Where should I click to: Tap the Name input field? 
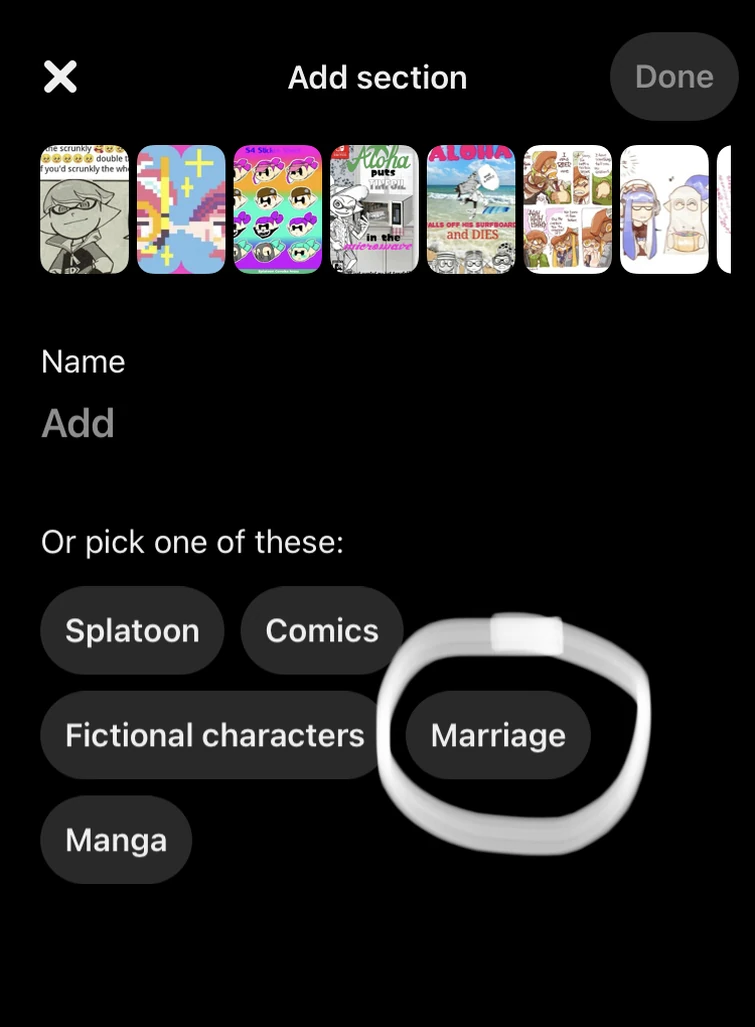(x=200, y=422)
